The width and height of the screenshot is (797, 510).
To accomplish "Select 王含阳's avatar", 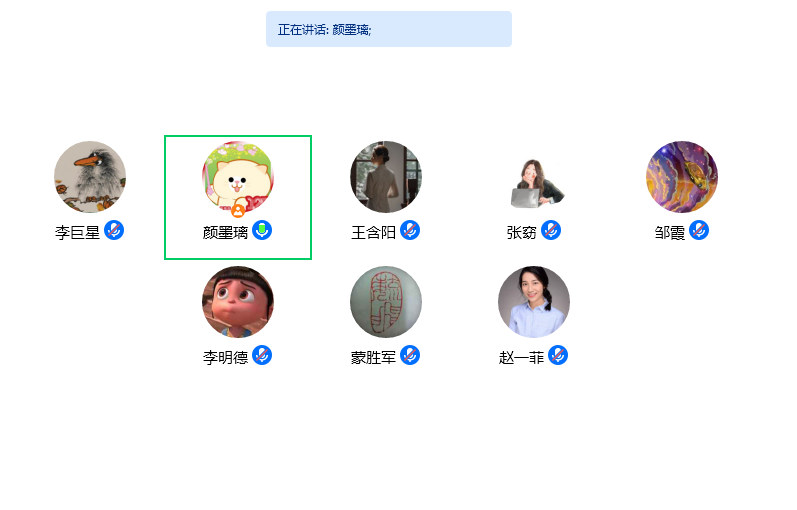I will pyautogui.click(x=386, y=177).
